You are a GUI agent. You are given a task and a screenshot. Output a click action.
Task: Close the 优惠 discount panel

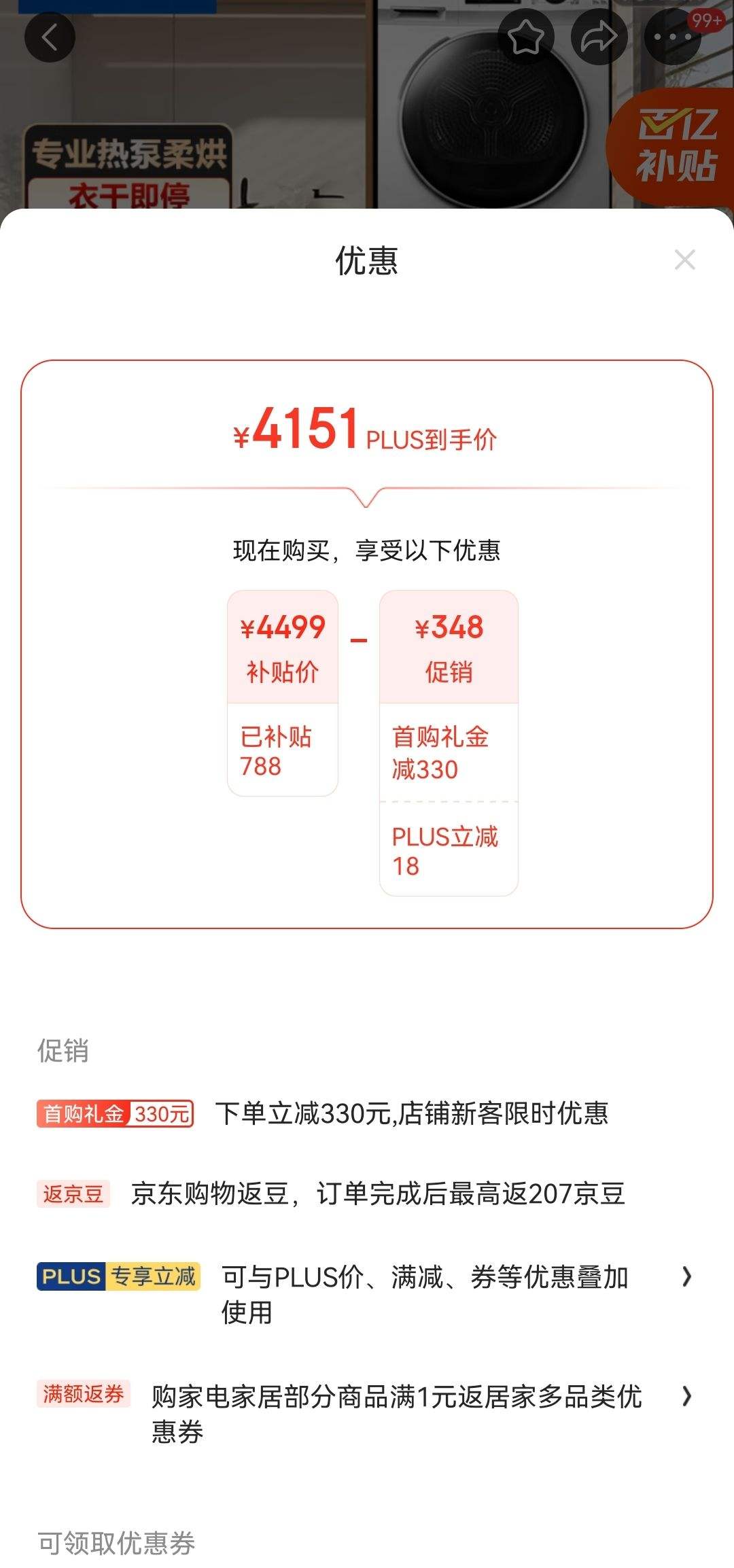coord(684,260)
